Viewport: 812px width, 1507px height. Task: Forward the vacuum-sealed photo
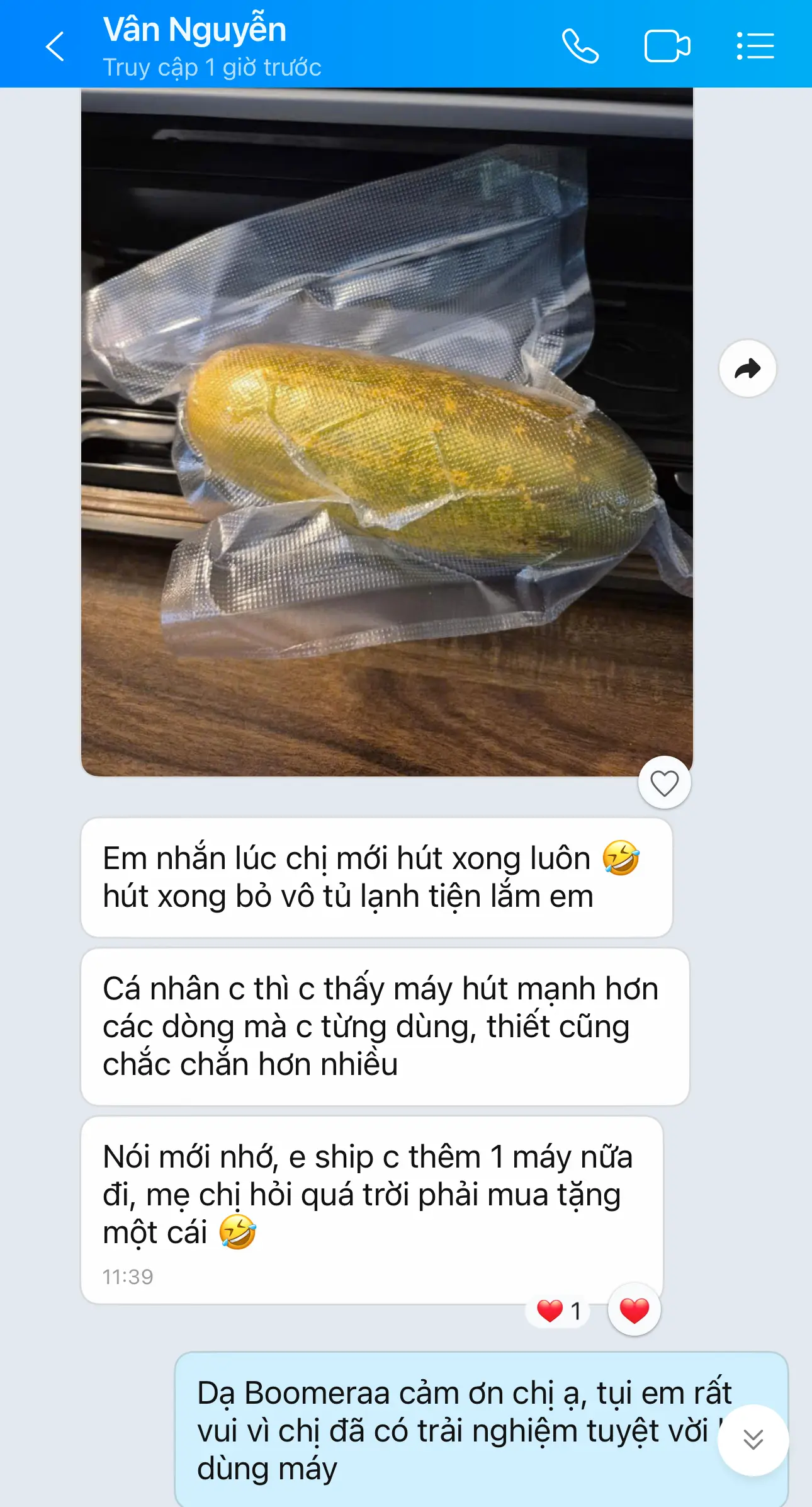point(747,368)
